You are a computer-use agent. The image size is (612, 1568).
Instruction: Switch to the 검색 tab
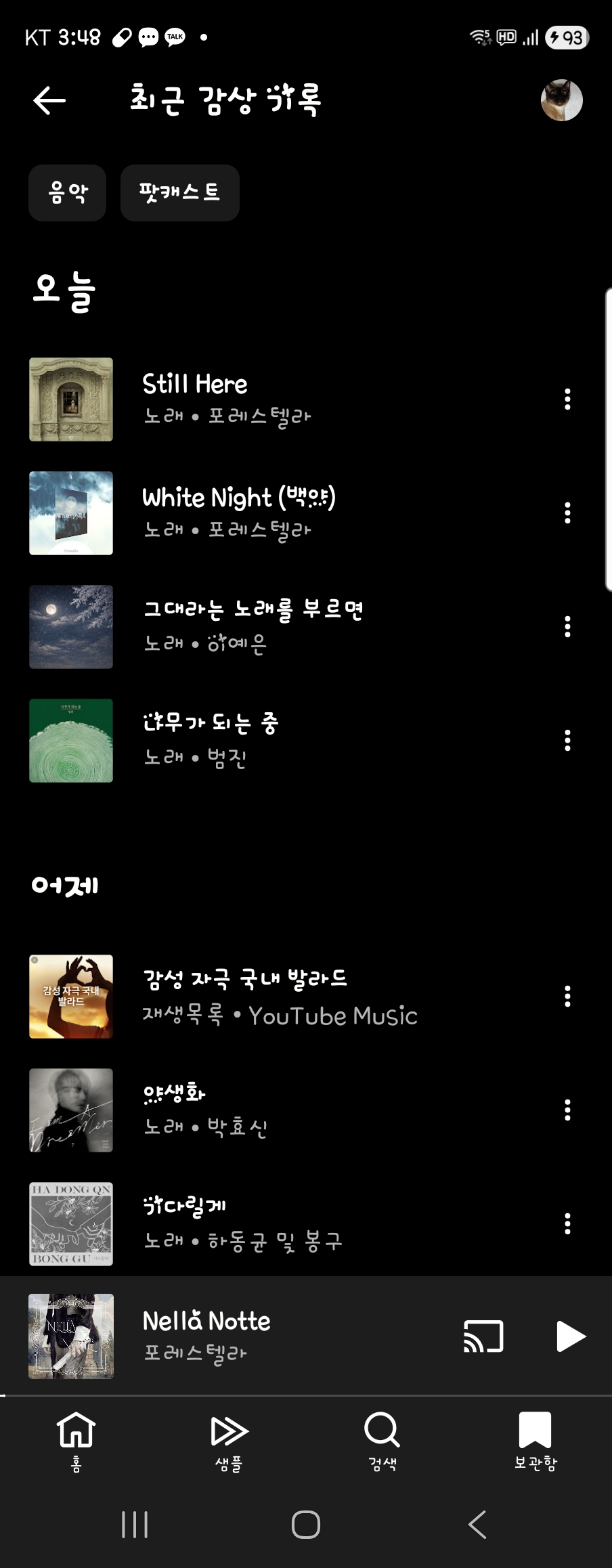tap(383, 1442)
